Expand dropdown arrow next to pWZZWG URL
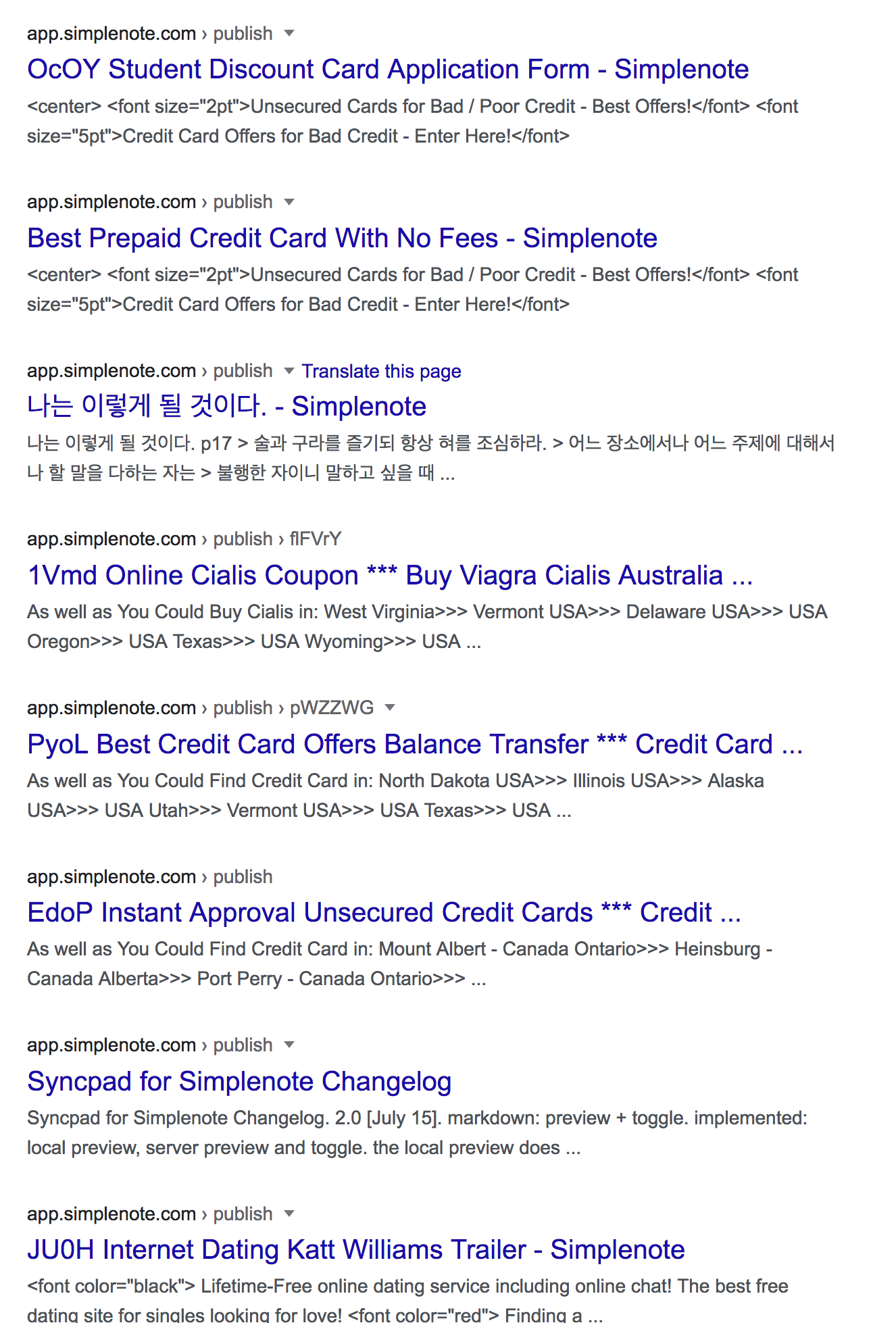This screenshot has width=896, height=1323. coord(390,707)
